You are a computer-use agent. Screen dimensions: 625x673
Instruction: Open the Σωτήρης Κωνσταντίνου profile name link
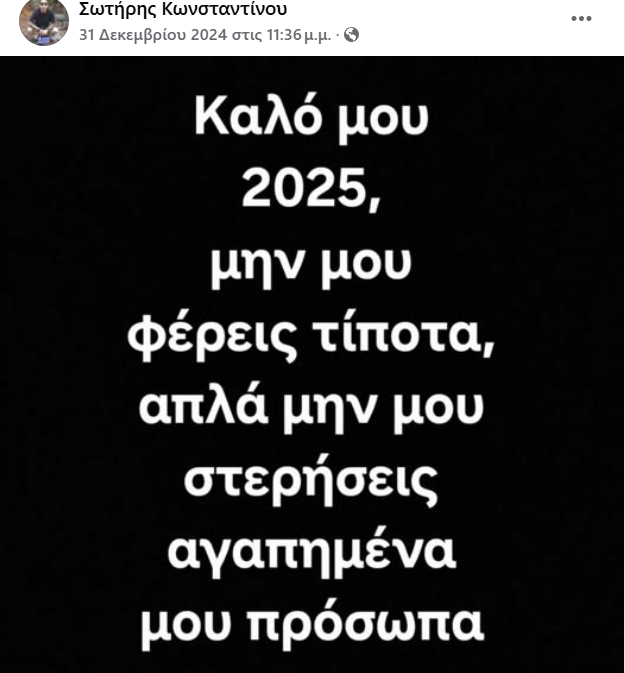coord(182,11)
